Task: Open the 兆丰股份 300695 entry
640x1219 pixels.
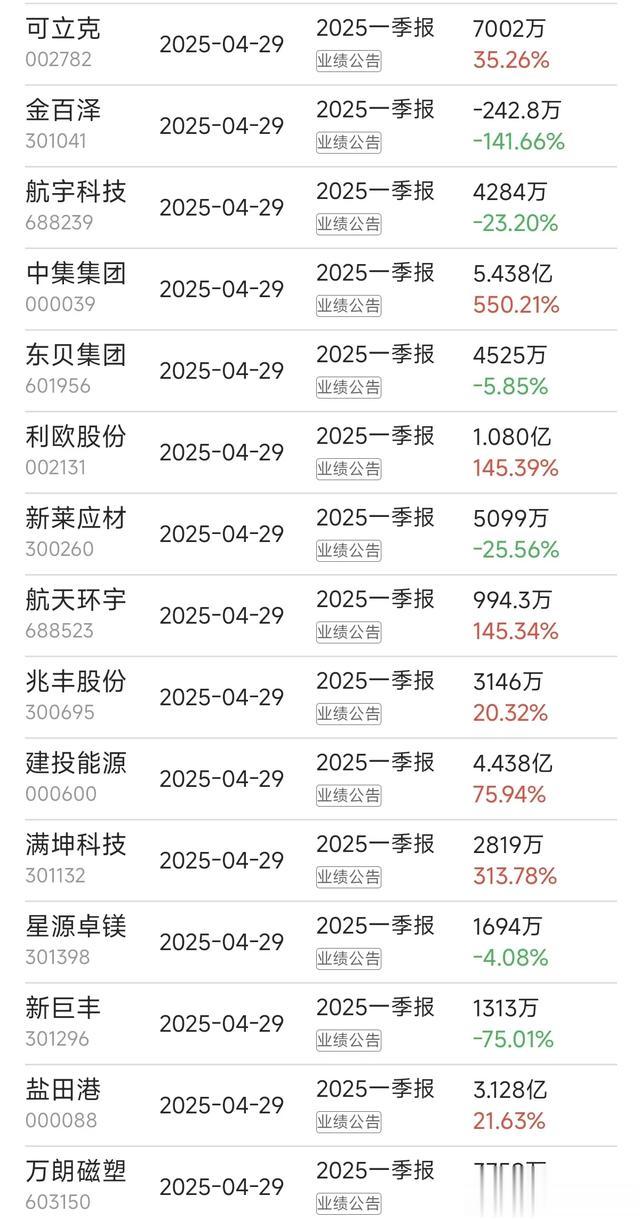Action: coord(320,698)
